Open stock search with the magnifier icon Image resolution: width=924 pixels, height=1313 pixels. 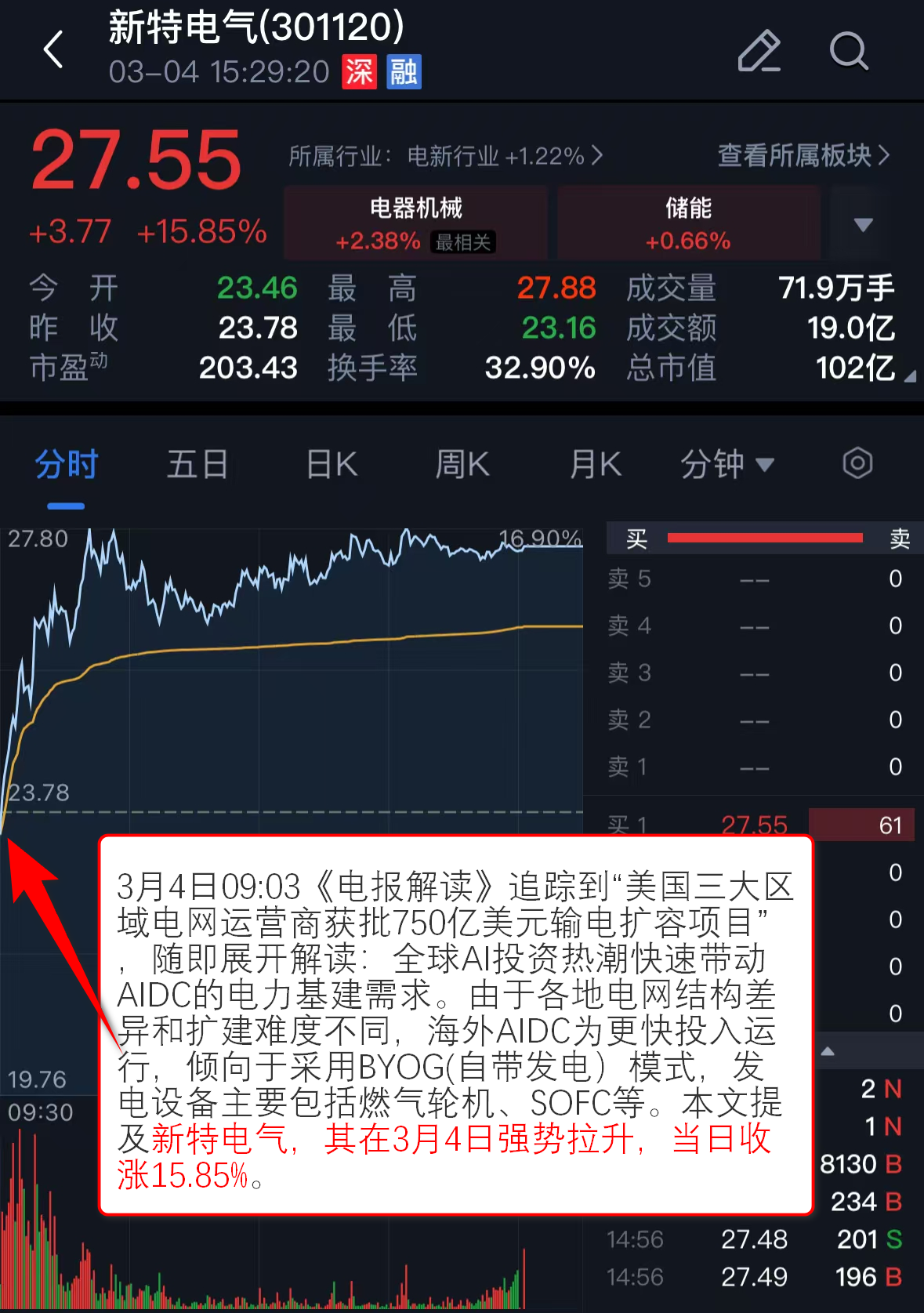849,52
